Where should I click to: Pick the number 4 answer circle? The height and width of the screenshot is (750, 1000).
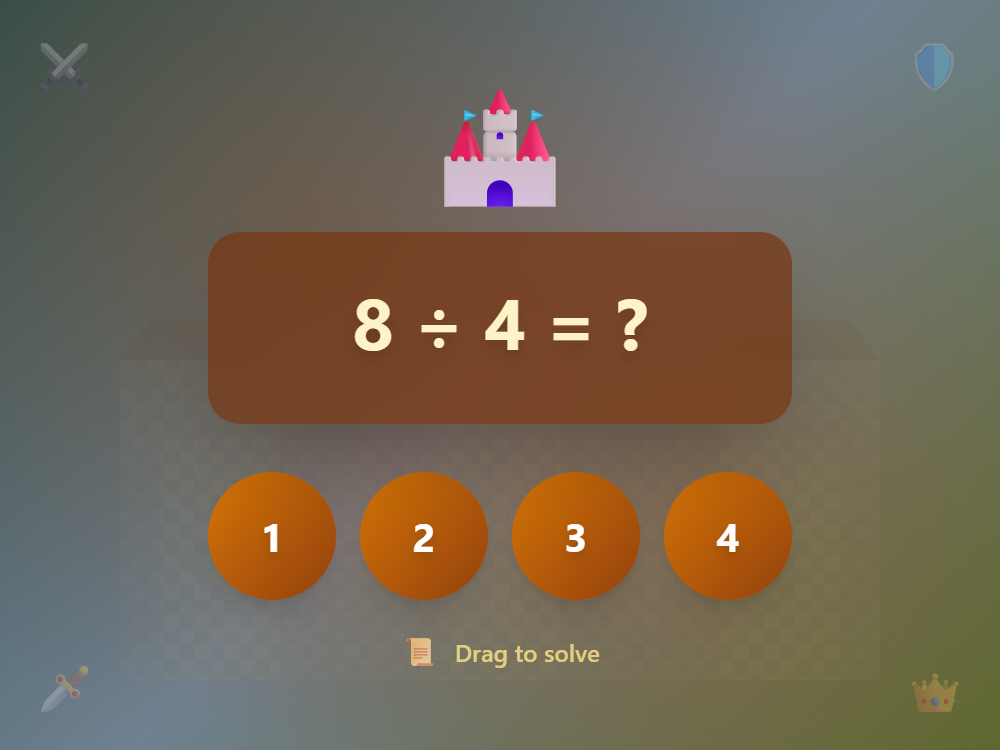728,536
